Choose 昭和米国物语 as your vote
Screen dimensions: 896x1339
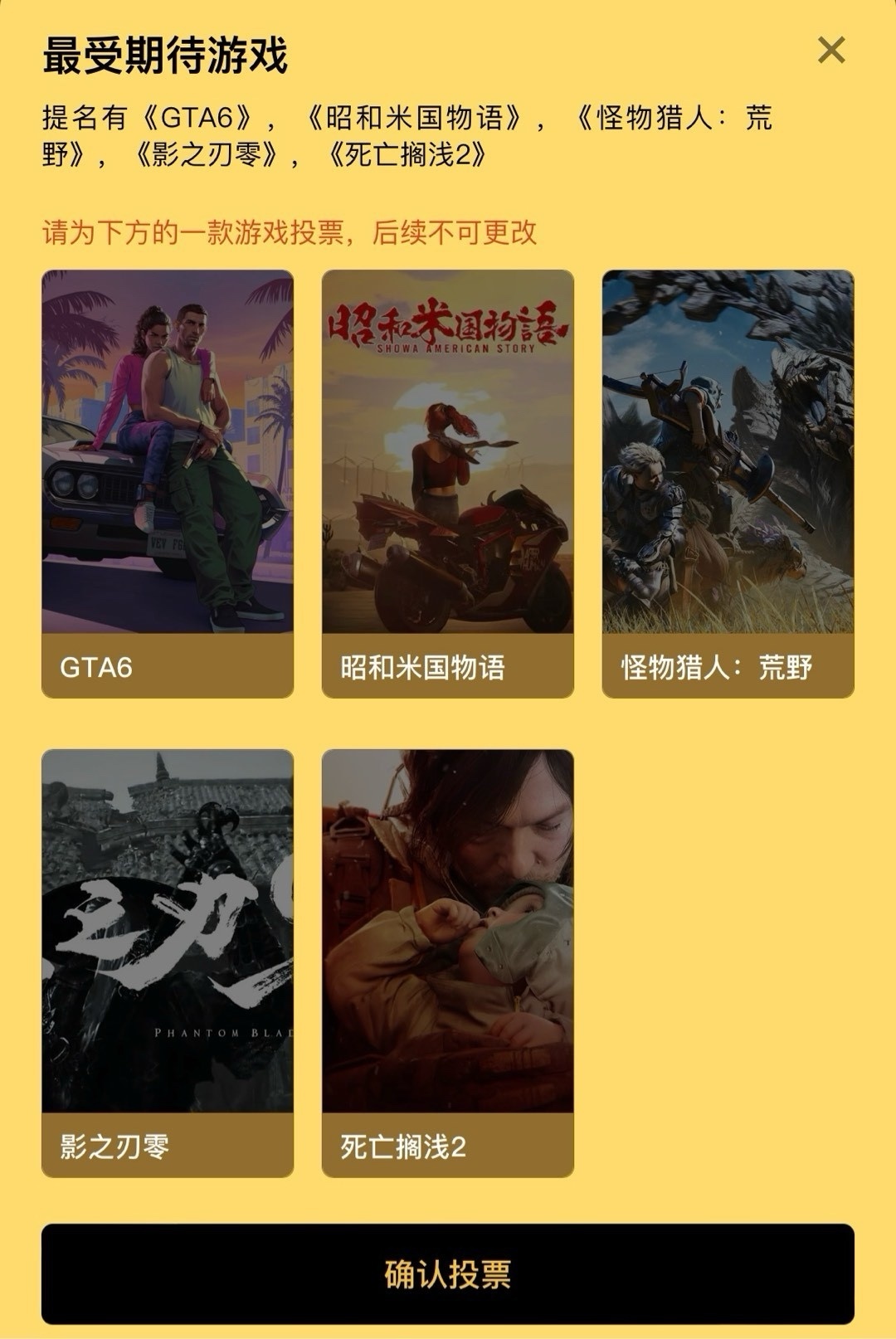pyautogui.click(x=447, y=483)
